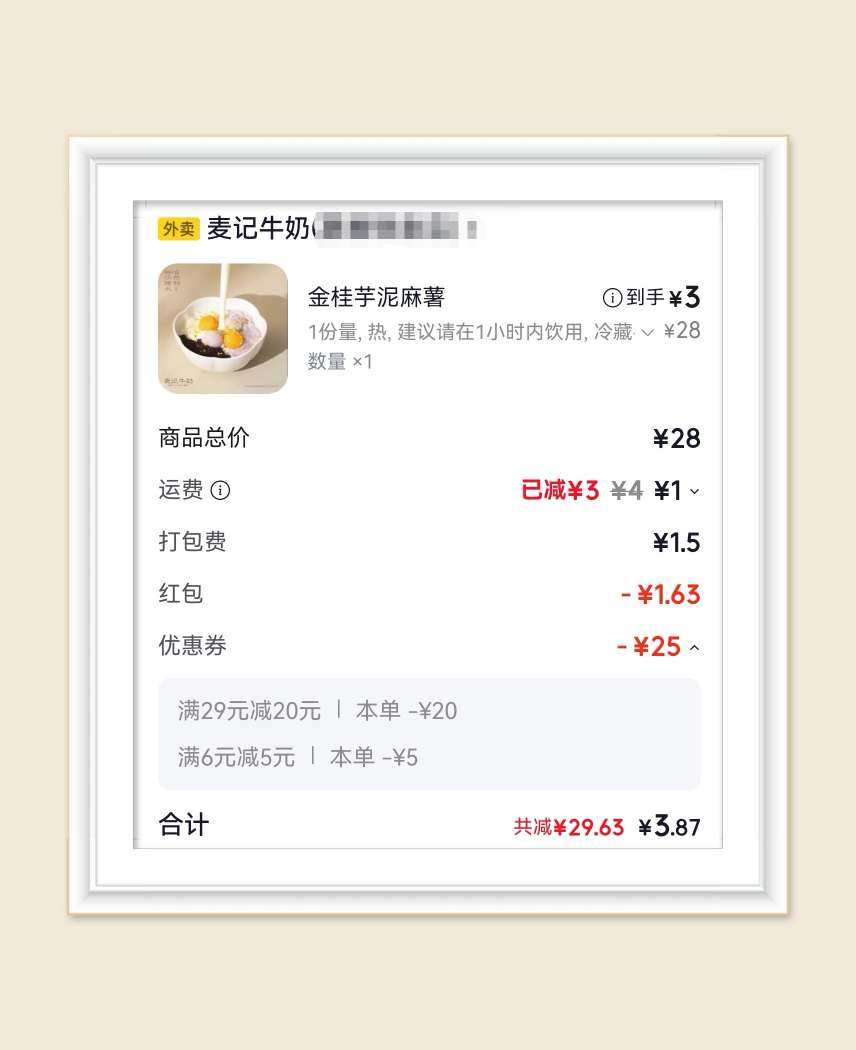Click the product title 金桂芋泥麻薯
This screenshot has width=856, height=1050.
378,297
